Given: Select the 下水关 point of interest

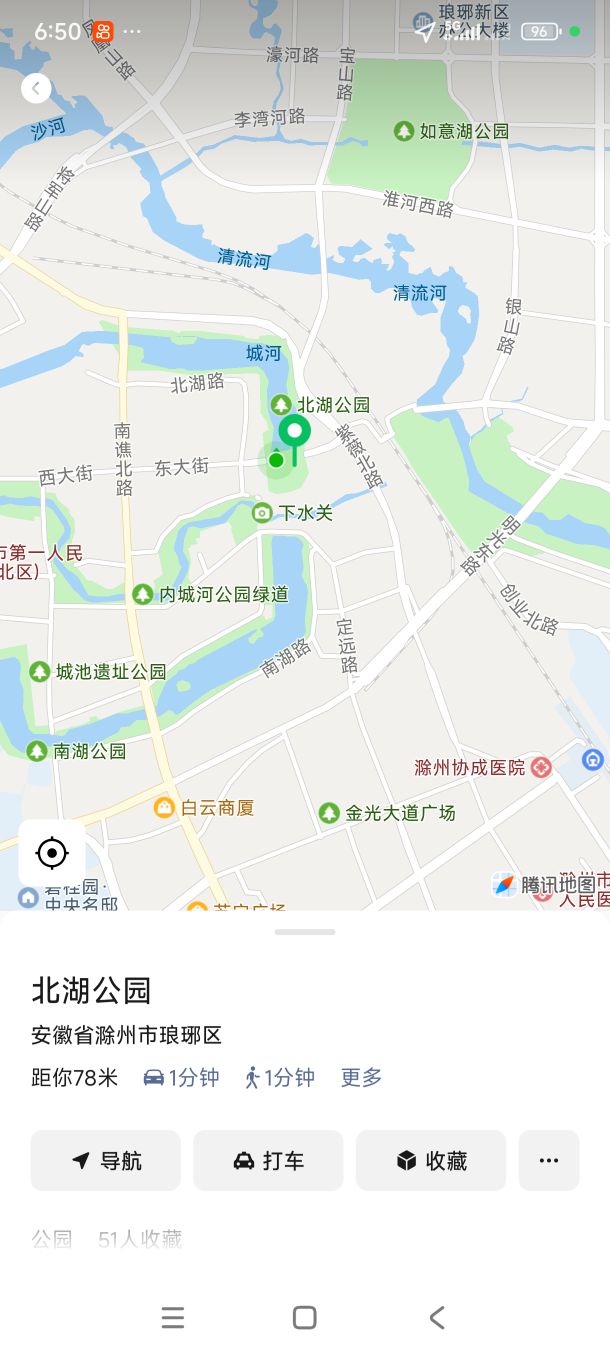Looking at the screenshot, I should pyautogui.click(x=263, y=513).
